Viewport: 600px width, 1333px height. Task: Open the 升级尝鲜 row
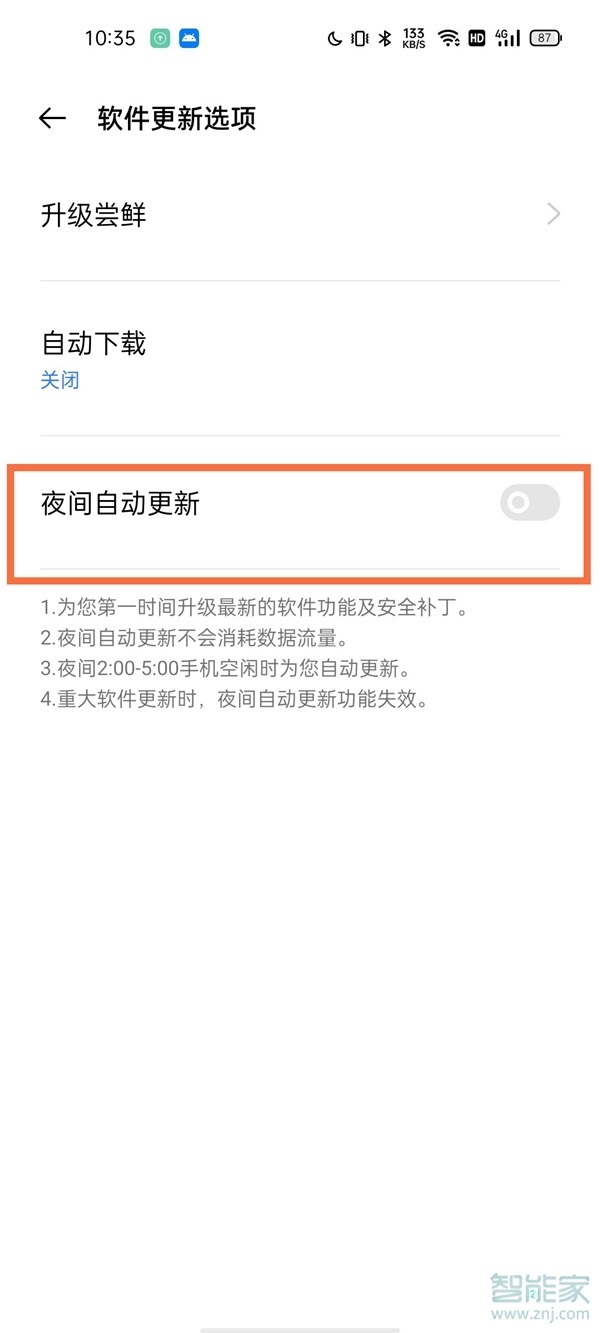300,214
